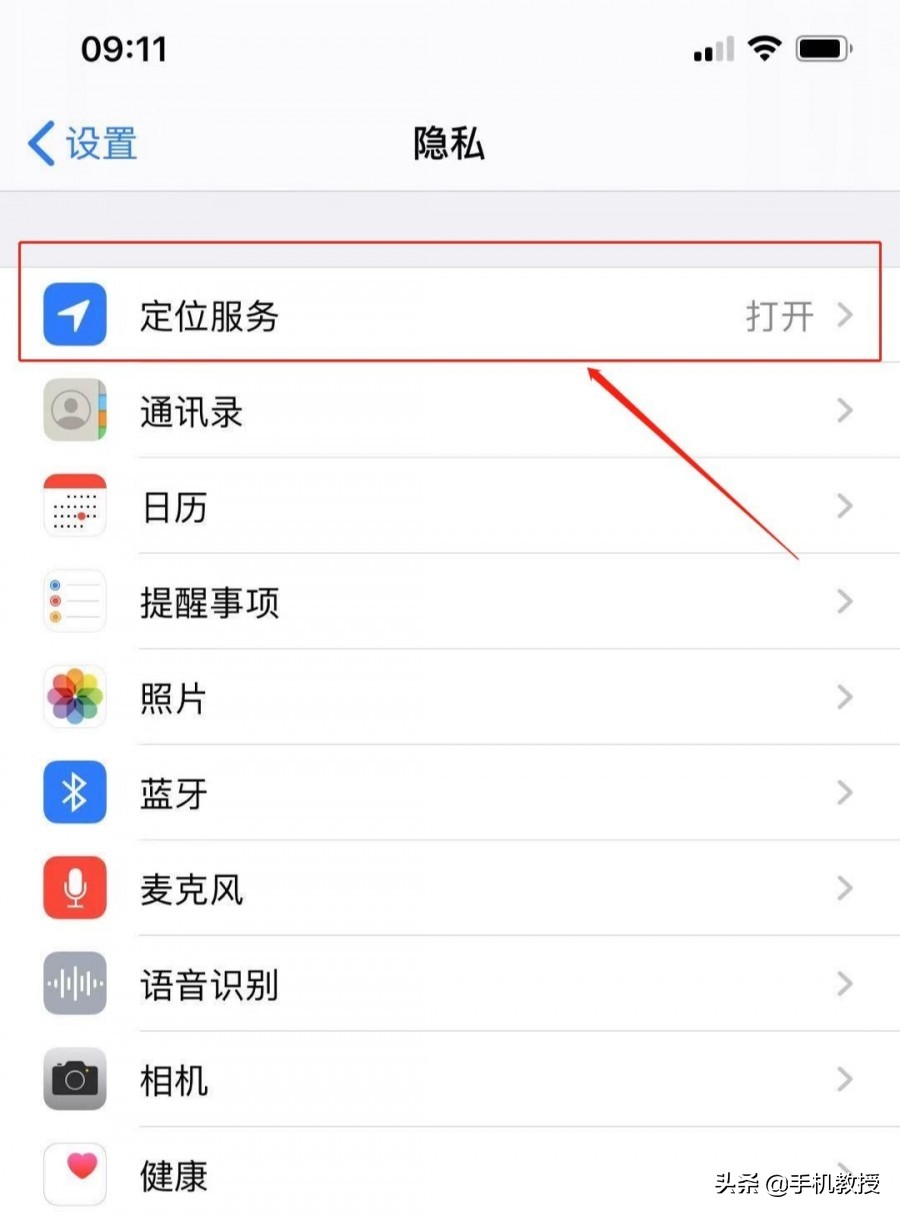
Task: Select the Contacts (通讯录) icon
Action: point(74,411)
